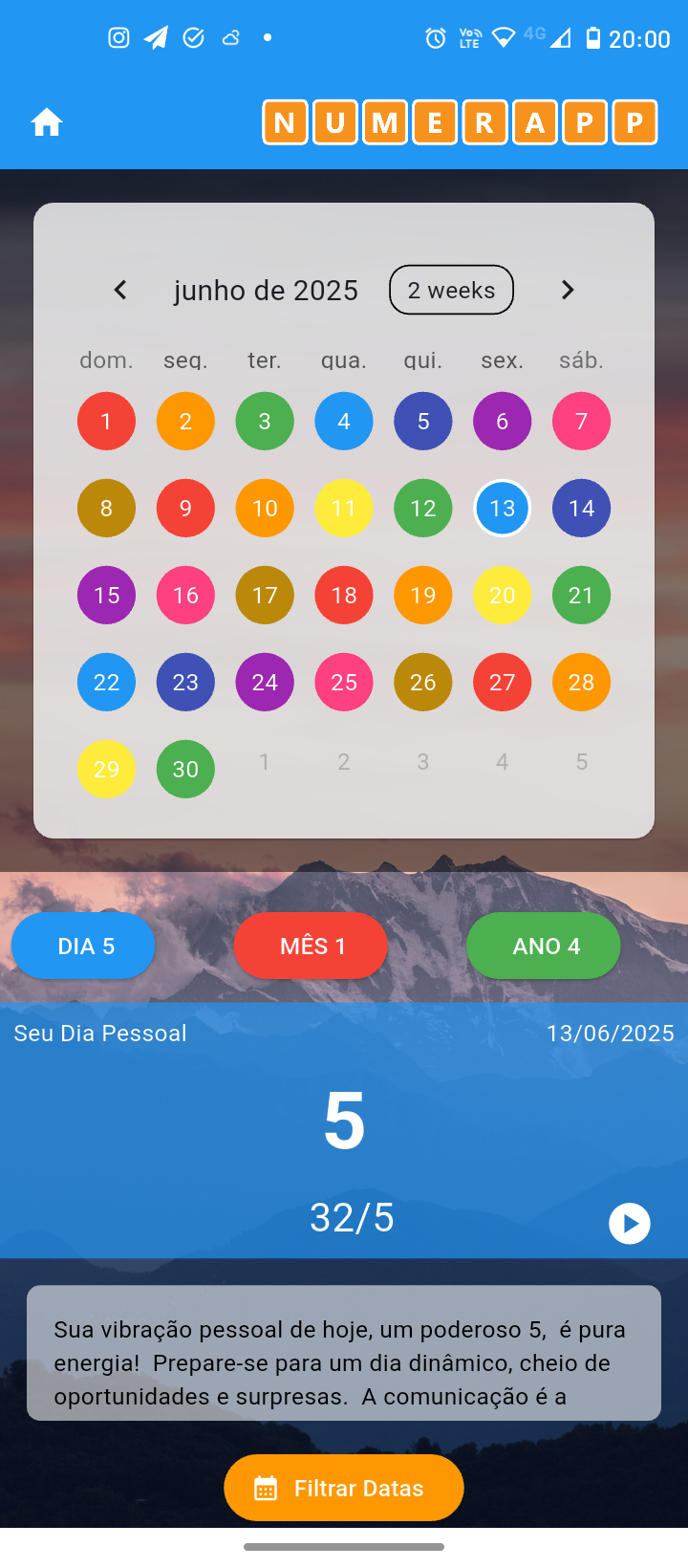Open the DIA 5 button
This screenshot has width=688, height=1568.
pos(84,946)
